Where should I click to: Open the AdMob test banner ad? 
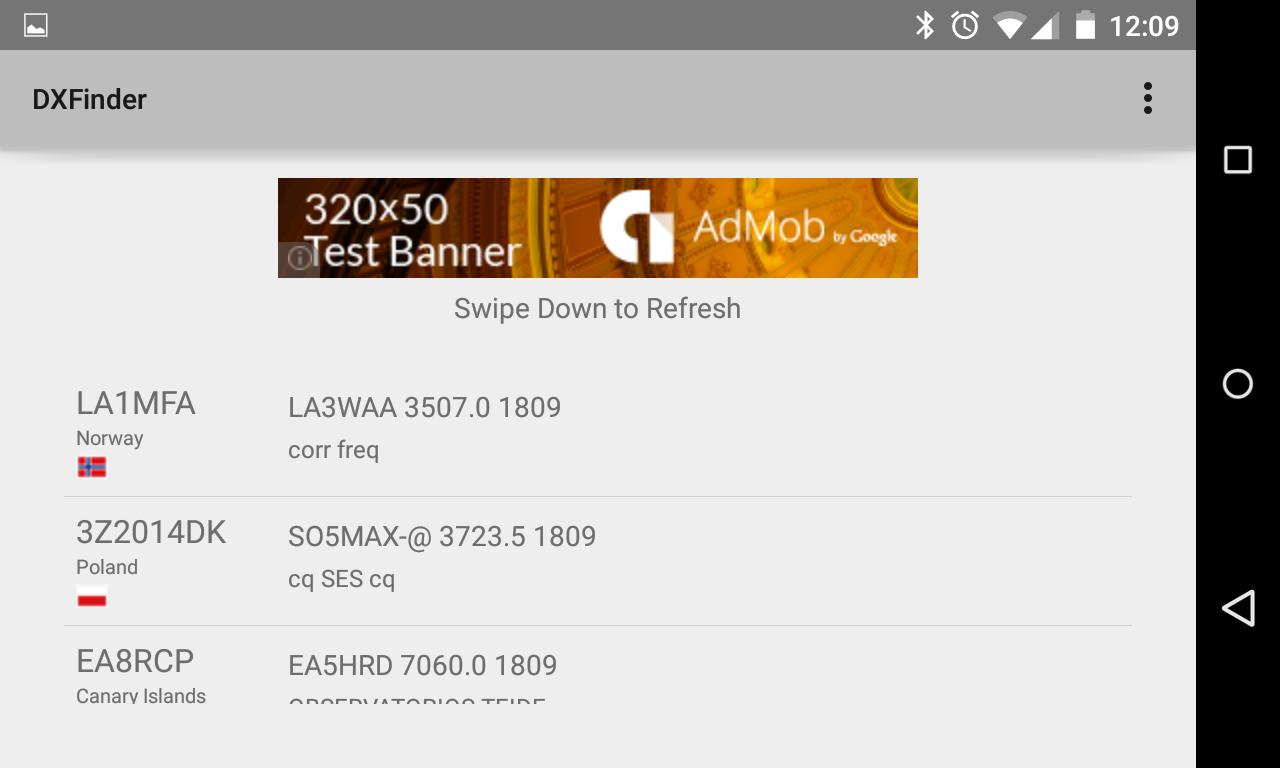click(598, 227)
